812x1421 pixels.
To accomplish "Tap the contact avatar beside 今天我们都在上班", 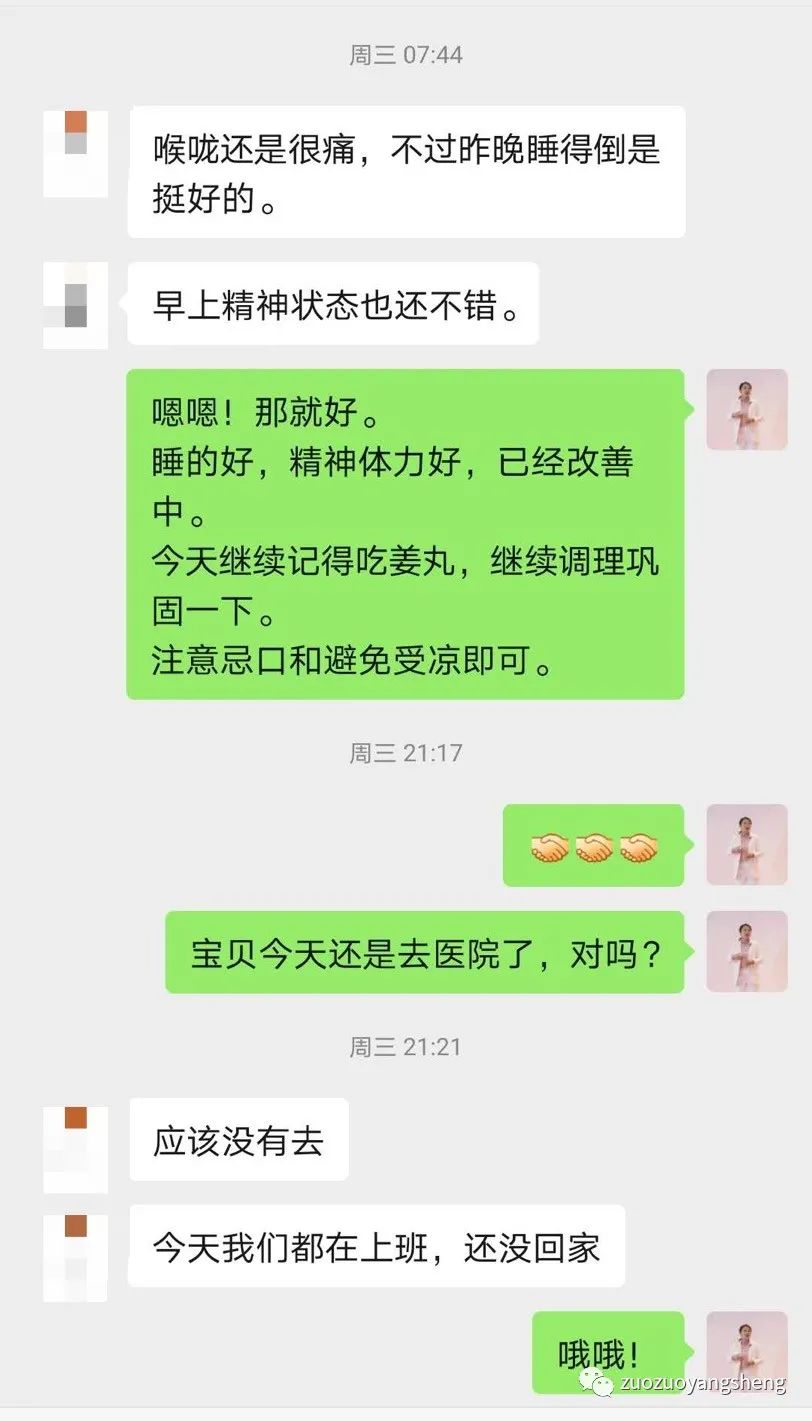I will tap(75, 1250).
